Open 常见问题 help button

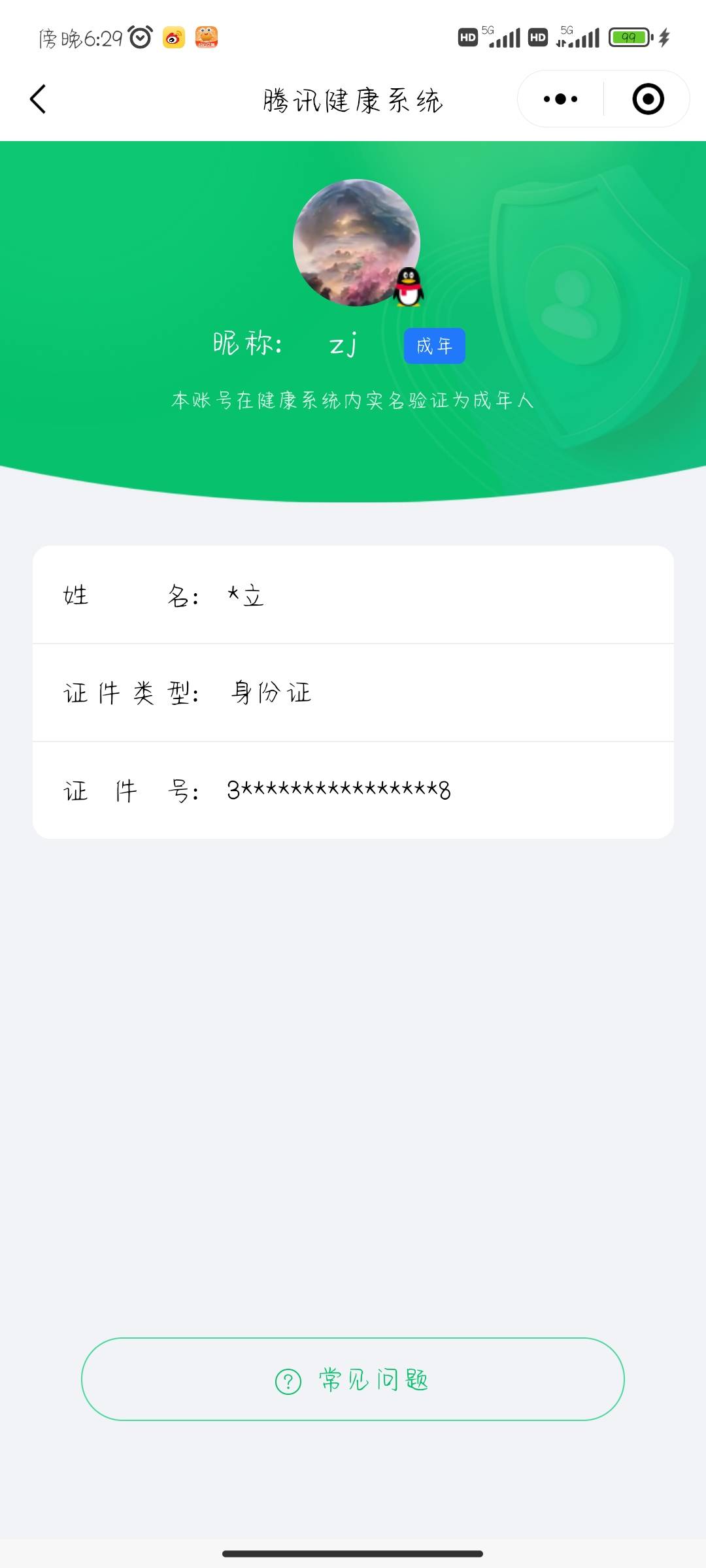pos(353,1379)
